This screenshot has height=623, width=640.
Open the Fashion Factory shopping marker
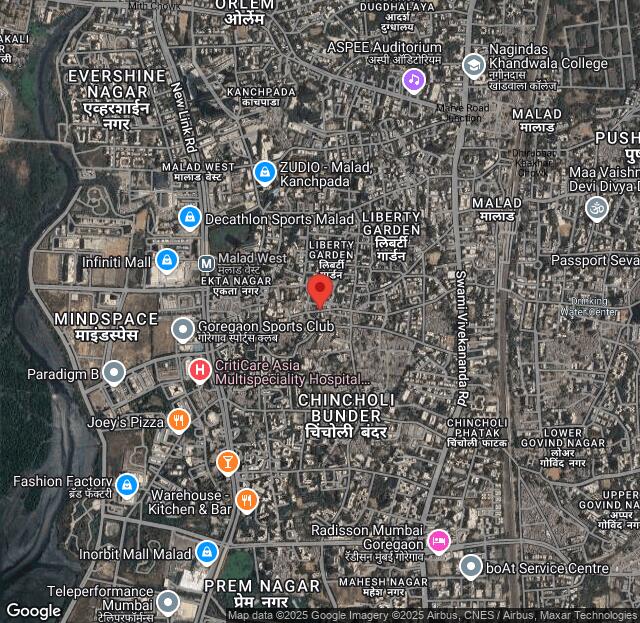pyautogui.click(x=126, y=485)
